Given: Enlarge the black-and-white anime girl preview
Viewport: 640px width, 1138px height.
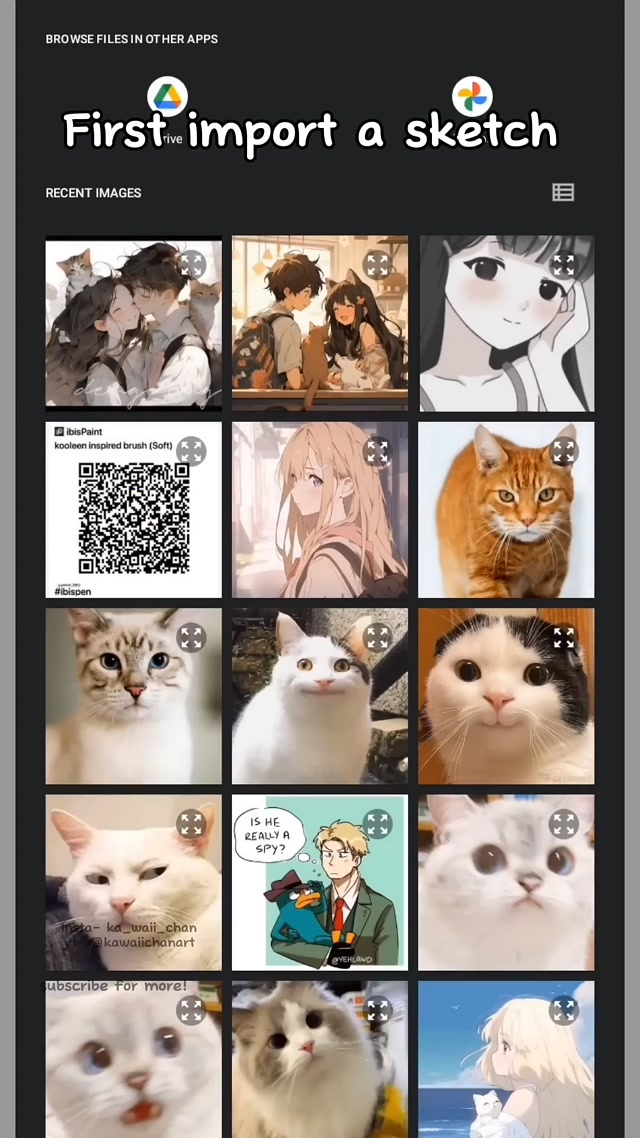Looking at the screenshot, I should (564, 265).
